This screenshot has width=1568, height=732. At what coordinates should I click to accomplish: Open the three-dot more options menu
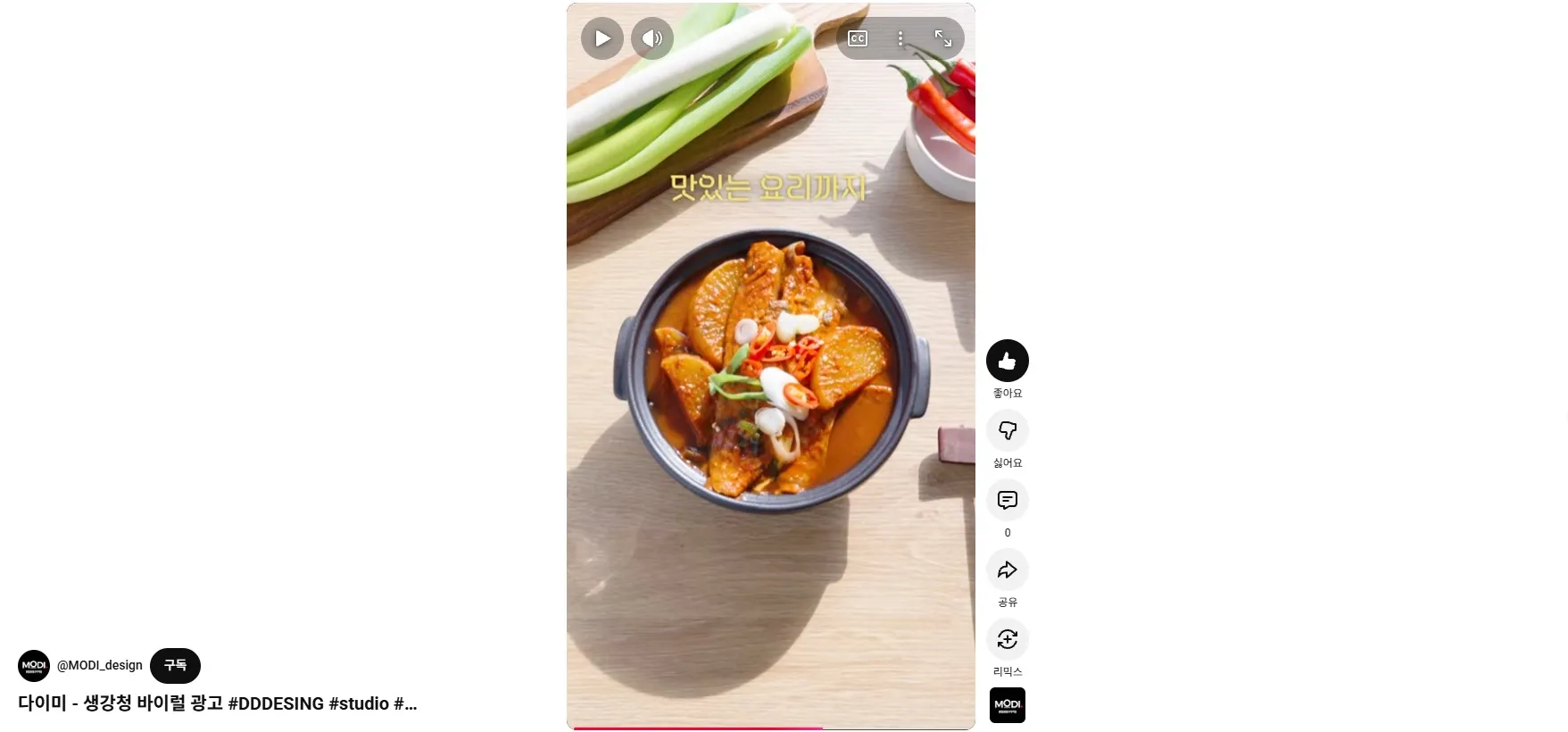pyautogui.click(x=900, y=38)
